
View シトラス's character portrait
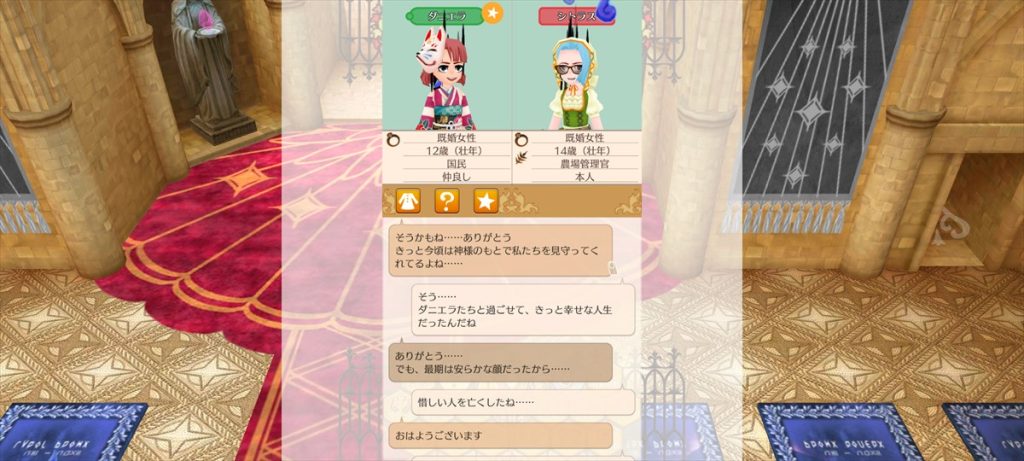[x=576, y=80]
